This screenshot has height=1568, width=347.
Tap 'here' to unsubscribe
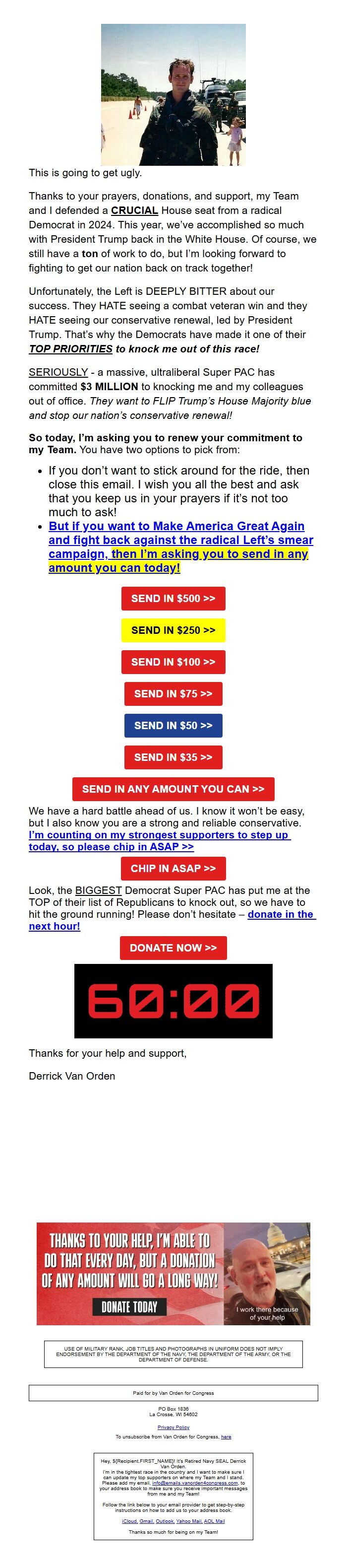(226, 1436)
